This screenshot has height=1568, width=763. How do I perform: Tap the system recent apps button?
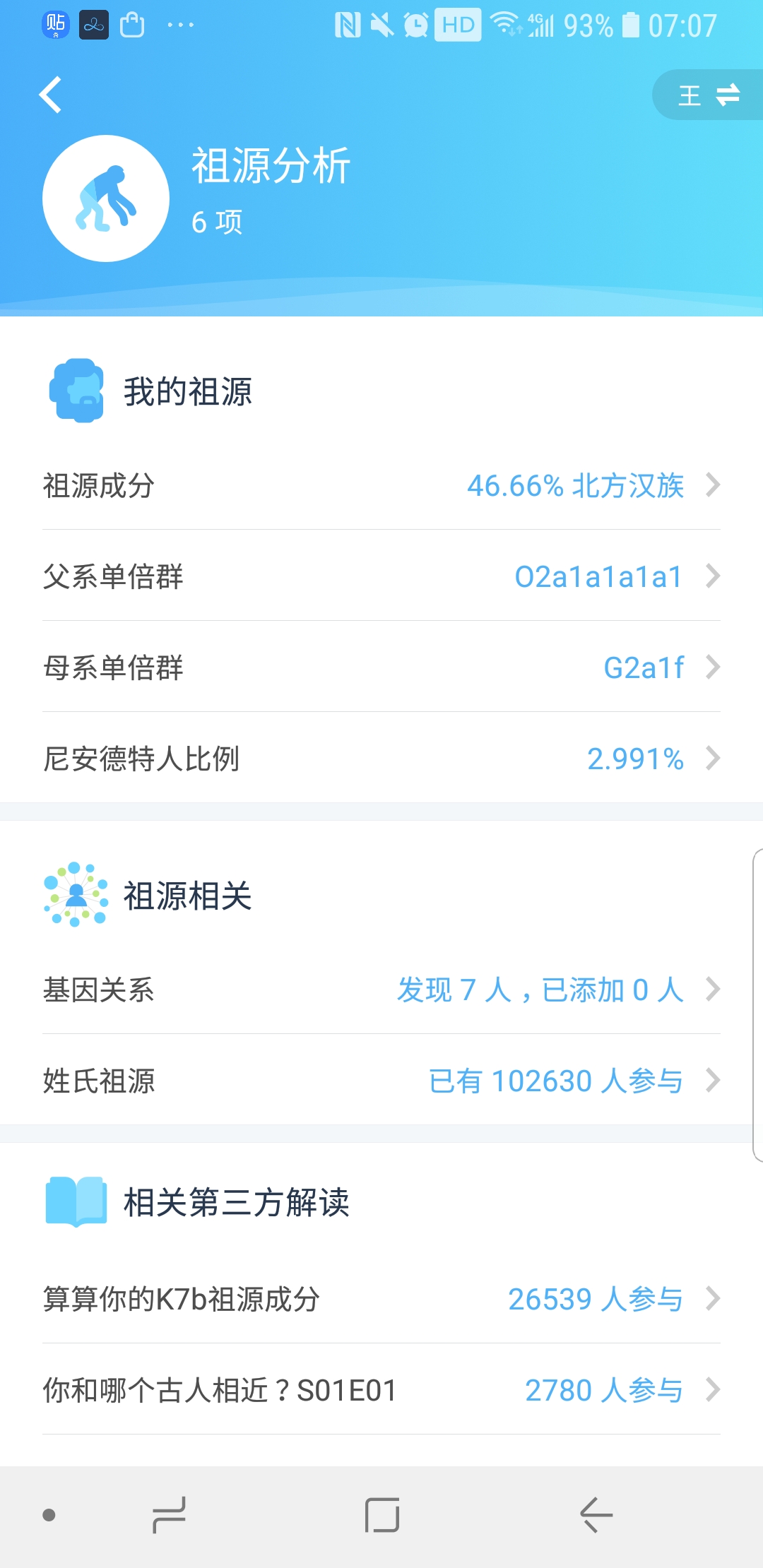[x=170, y=1515]
